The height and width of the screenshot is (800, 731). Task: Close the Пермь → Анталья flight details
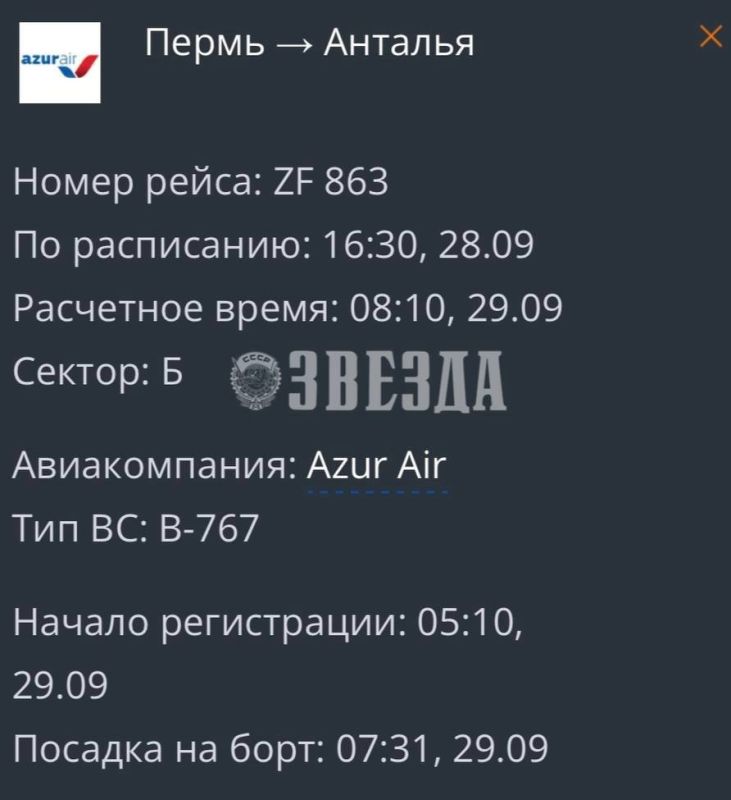point(710,37)
